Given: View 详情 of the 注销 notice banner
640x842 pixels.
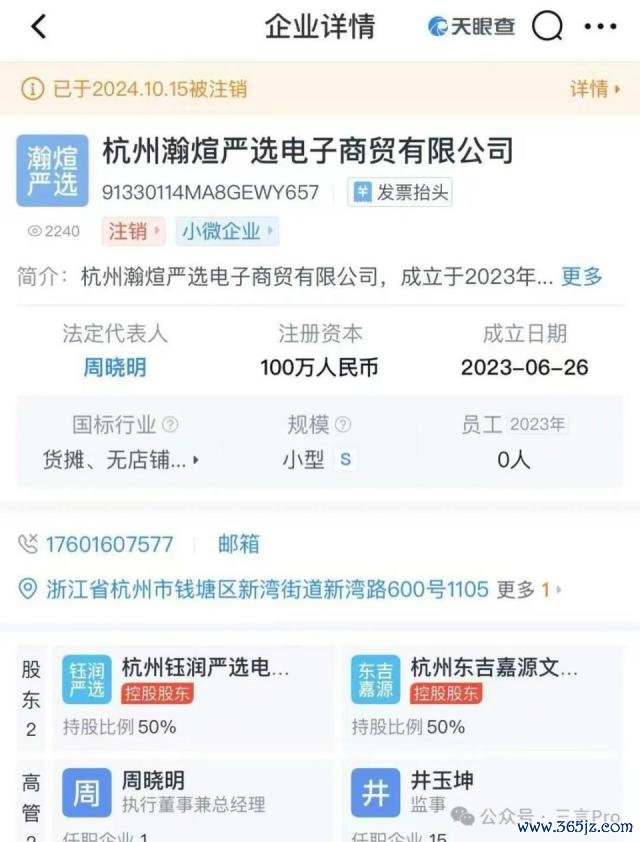Looking at the screenshot, I should point(594,89).
